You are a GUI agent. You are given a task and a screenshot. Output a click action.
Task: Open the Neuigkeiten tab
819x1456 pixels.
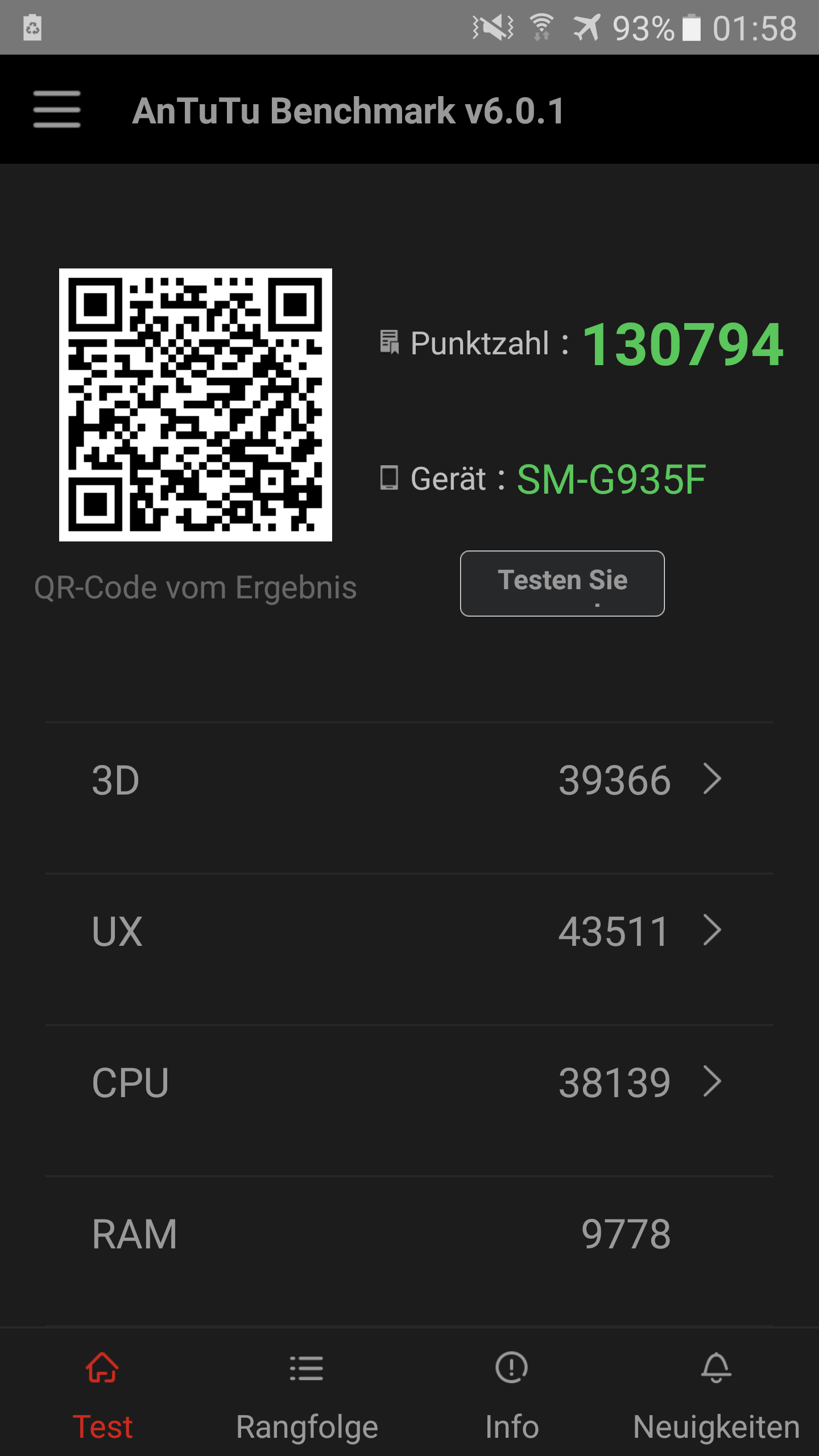tap(717, 1393)
